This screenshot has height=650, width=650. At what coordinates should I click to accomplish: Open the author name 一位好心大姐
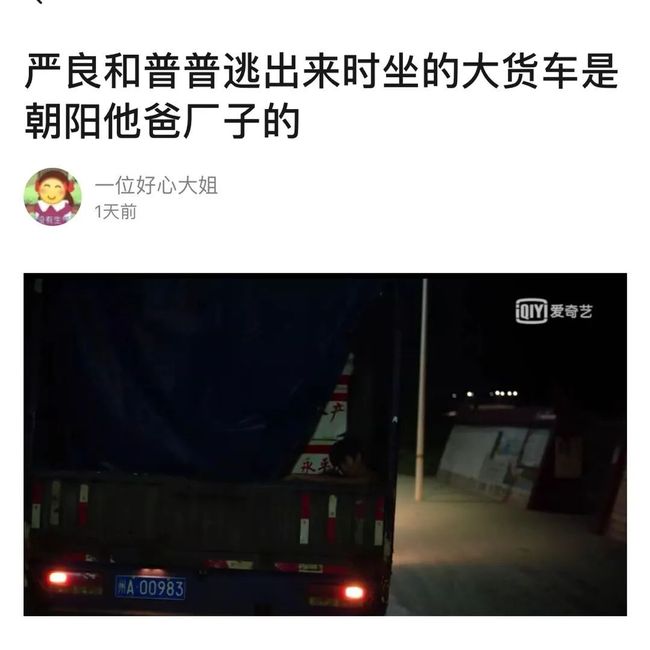click(x=155, y=185)
